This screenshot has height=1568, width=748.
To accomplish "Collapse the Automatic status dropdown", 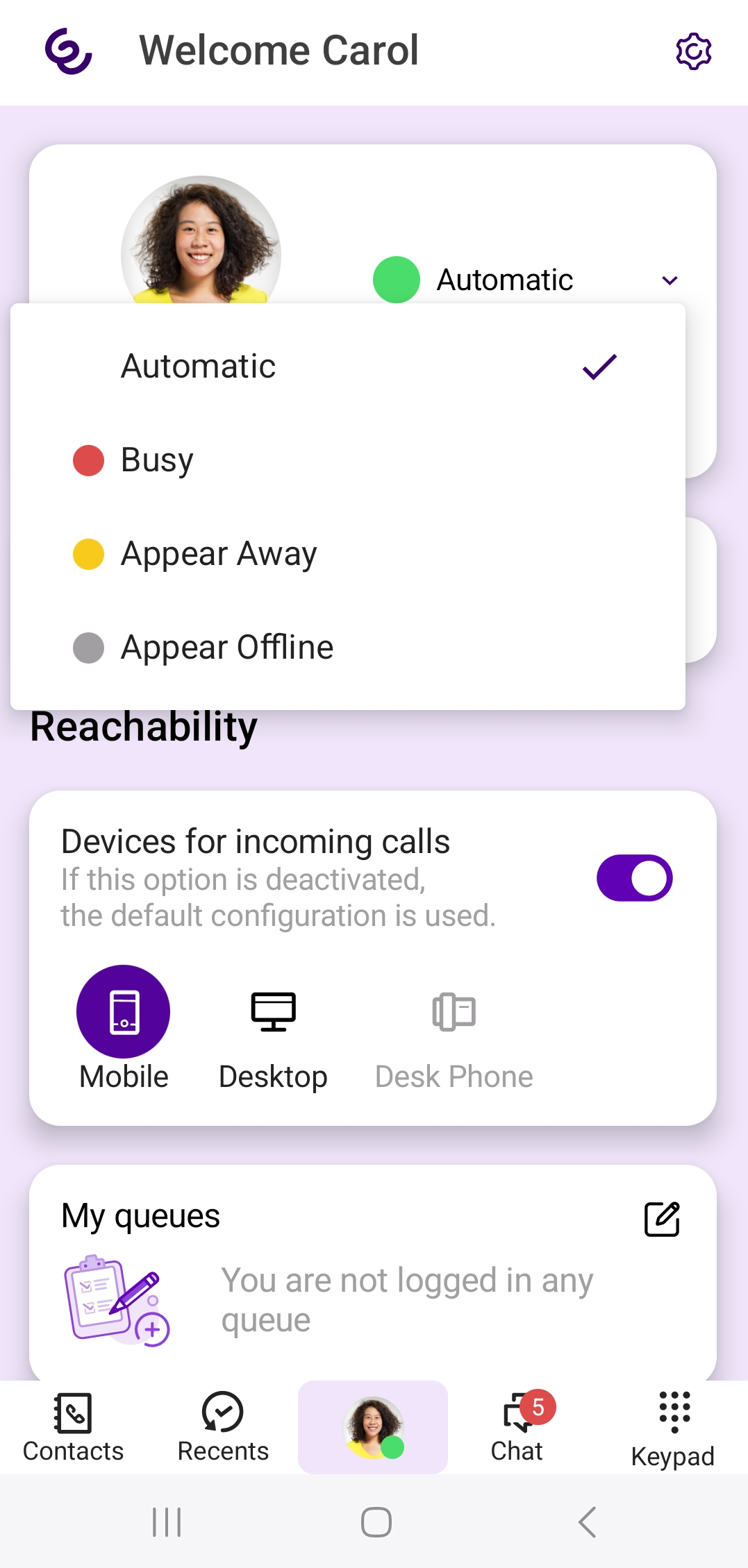I will (x=669, y=280).
